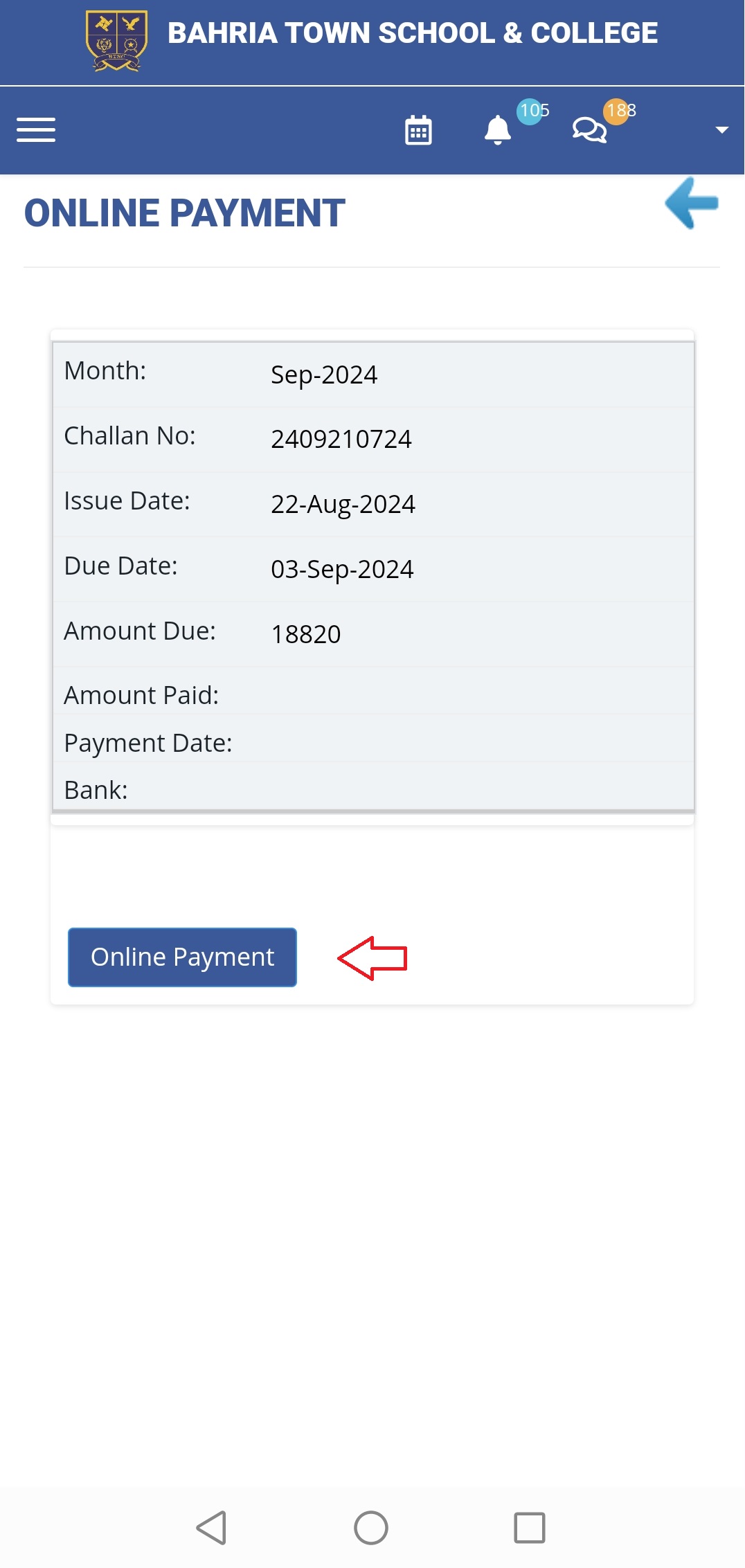Go back using the blue arrow
This screenshot has height=1568, width=745.
[x=692, y=203]
